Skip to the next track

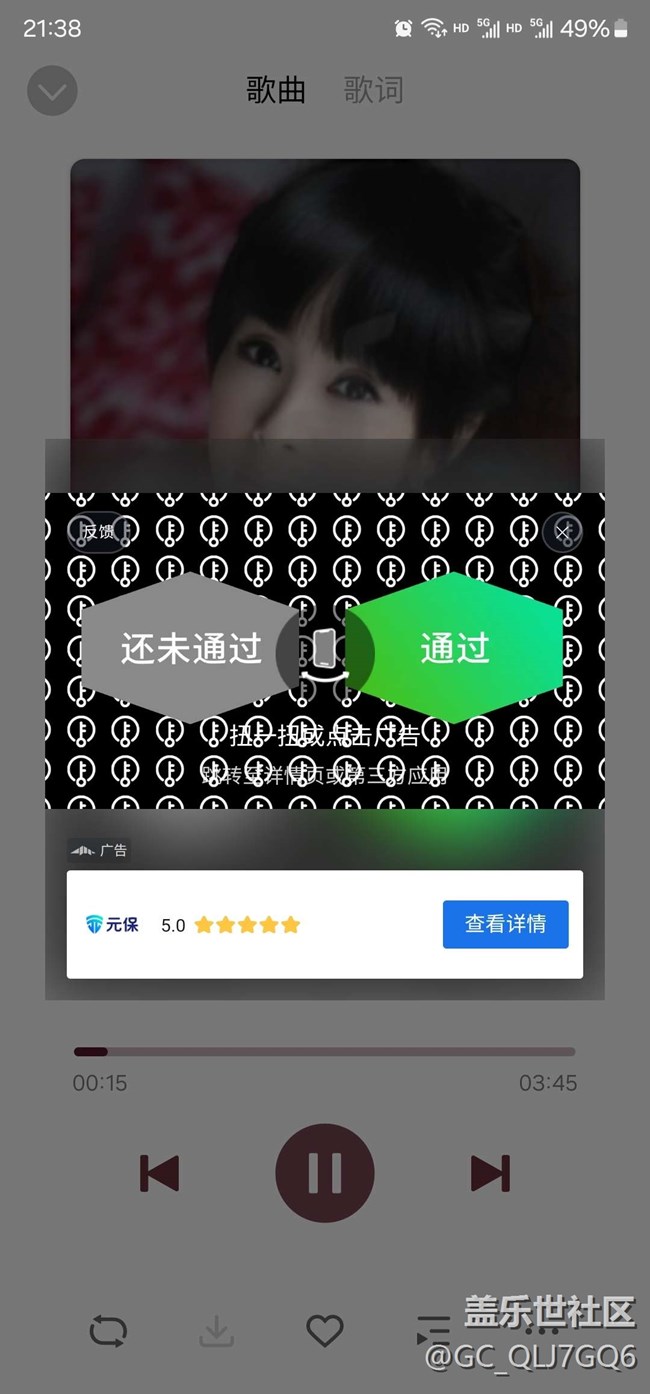490,1173
